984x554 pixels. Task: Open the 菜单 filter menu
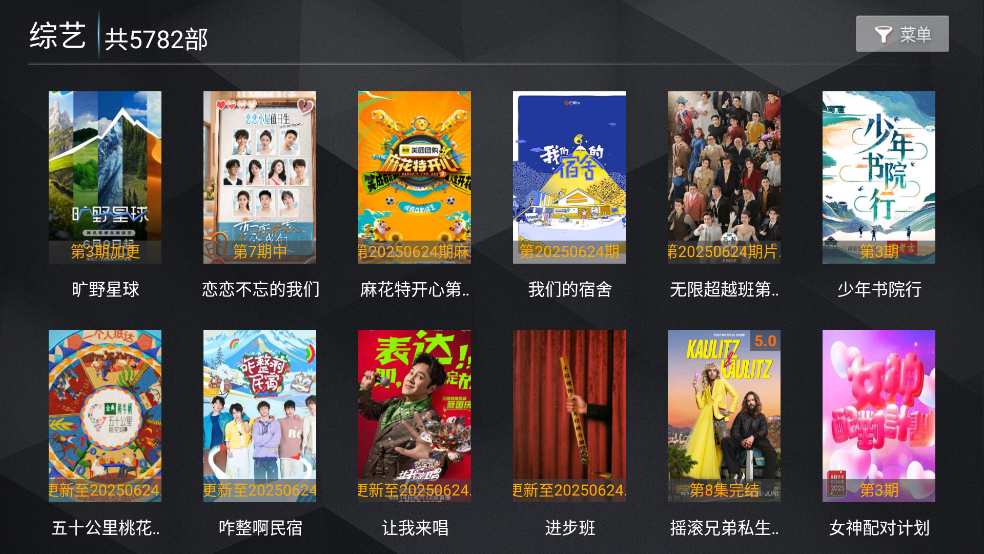pos(902,34)
